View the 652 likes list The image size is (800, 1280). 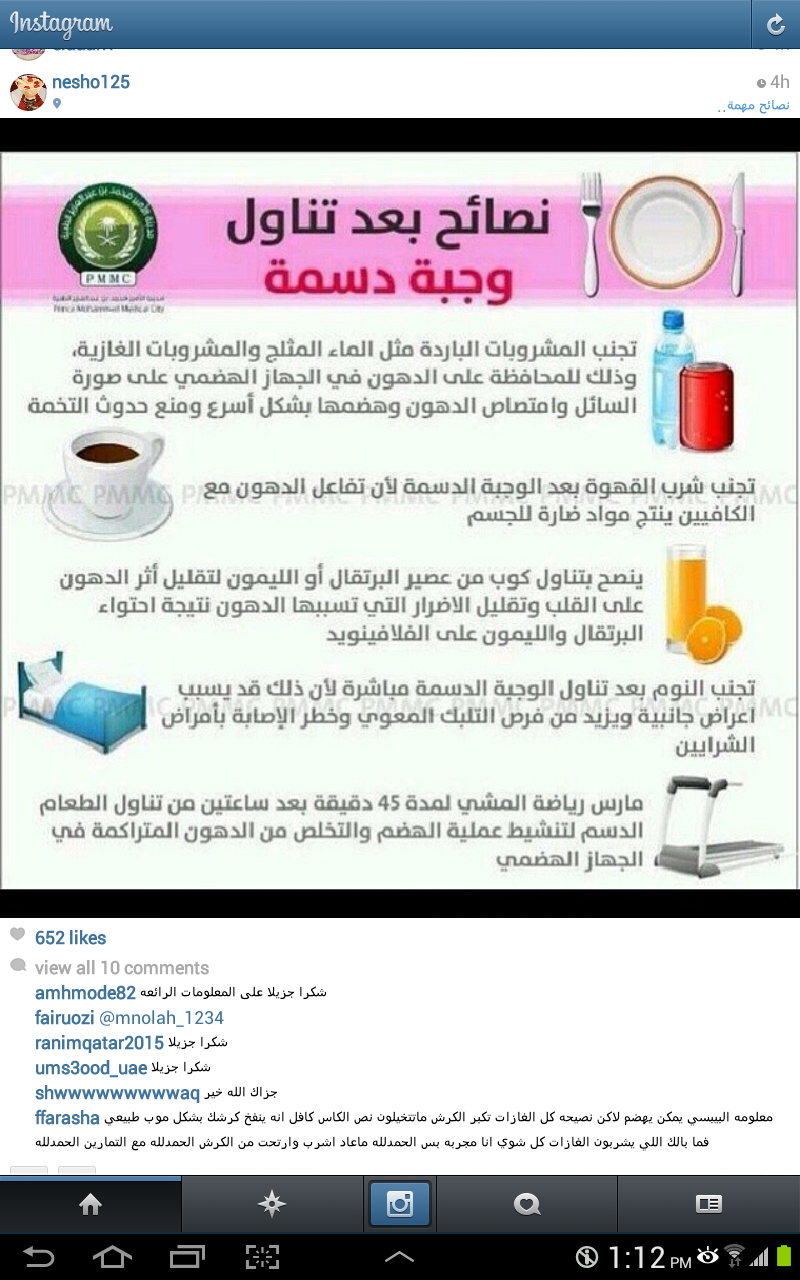pyautogui.click(x=70, y=938)
